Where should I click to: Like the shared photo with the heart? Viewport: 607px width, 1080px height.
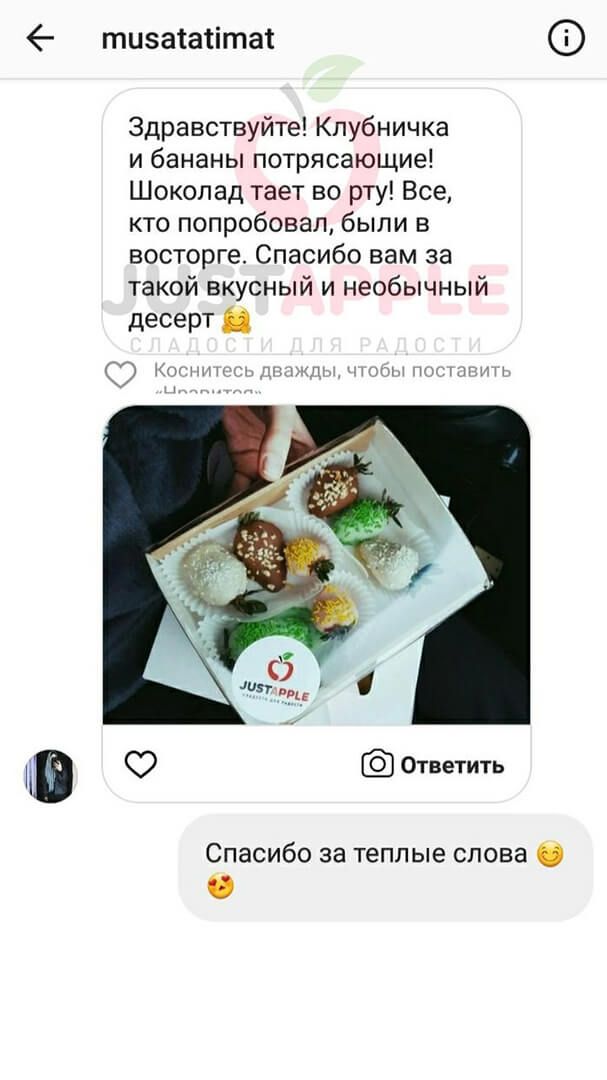point(141,765)
